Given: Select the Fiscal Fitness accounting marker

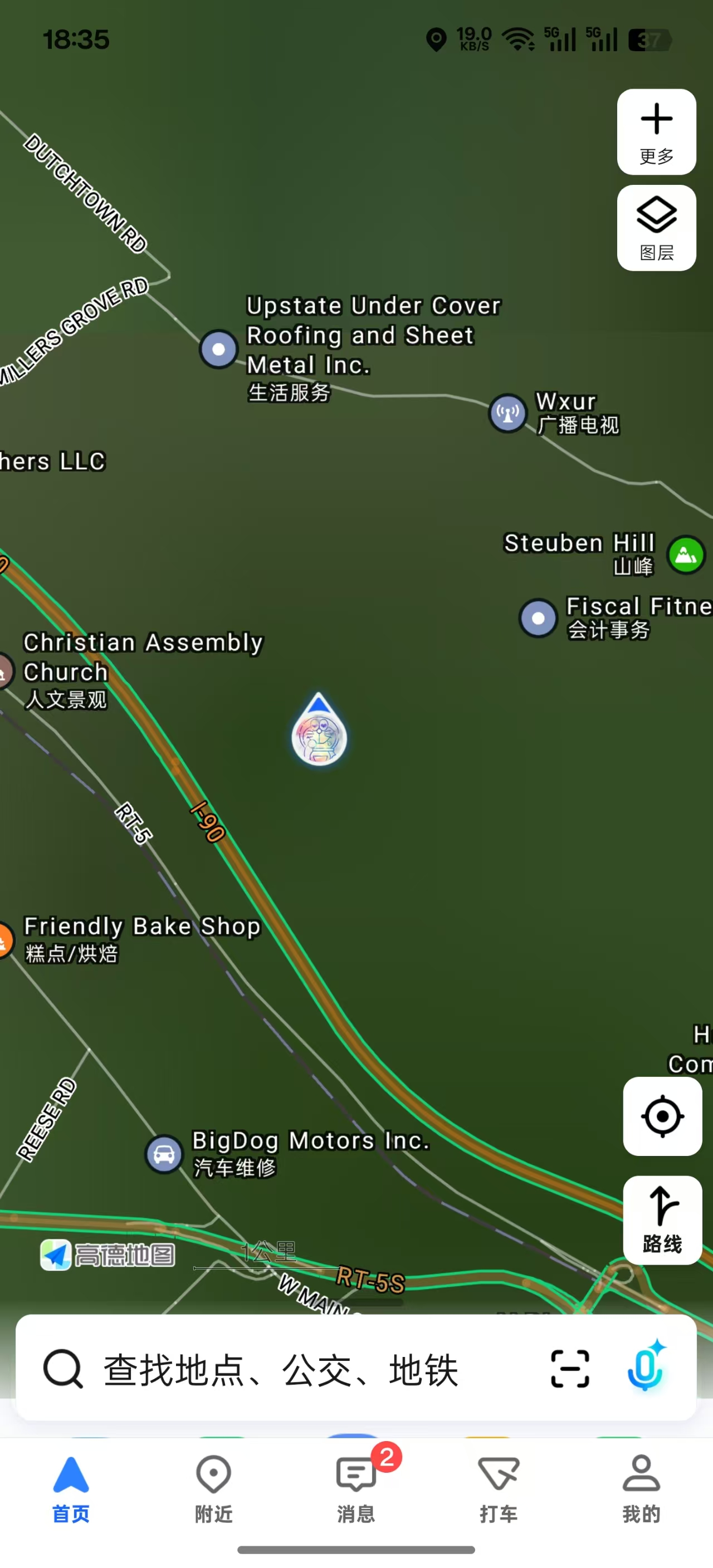Looking at the screenshot, I should (x=538, y=618).
